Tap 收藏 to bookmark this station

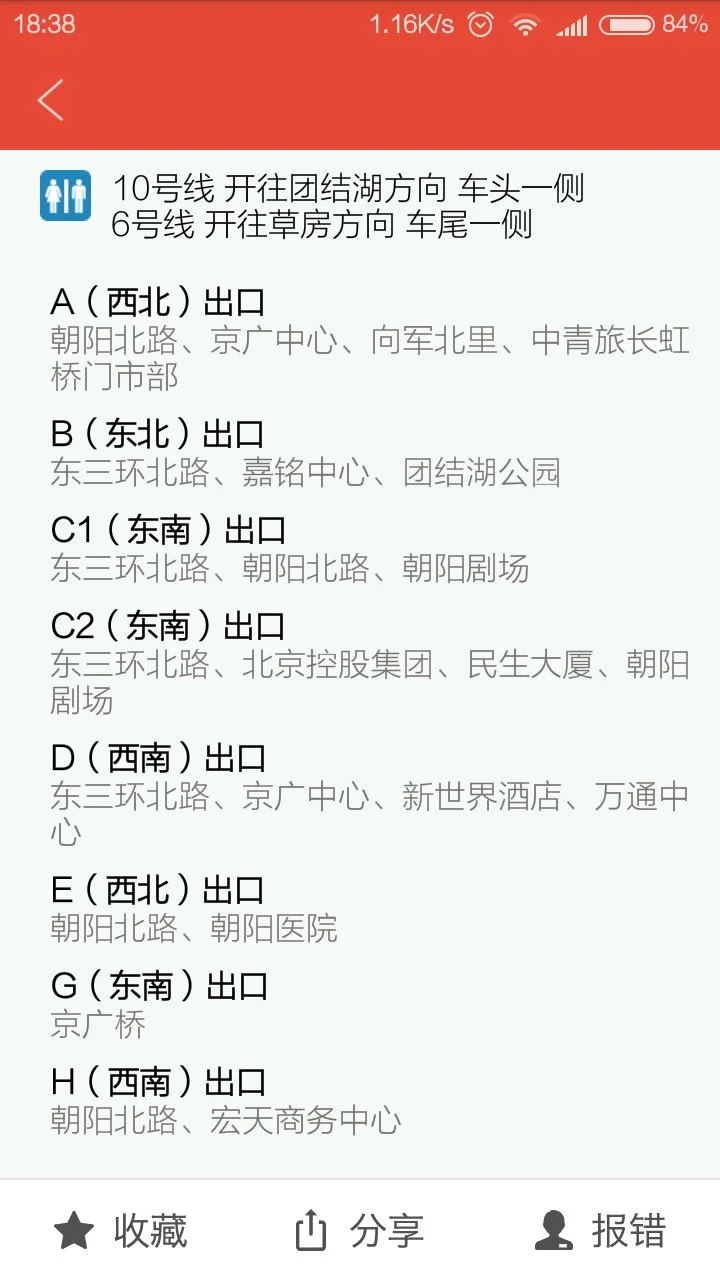(150, 1233)
